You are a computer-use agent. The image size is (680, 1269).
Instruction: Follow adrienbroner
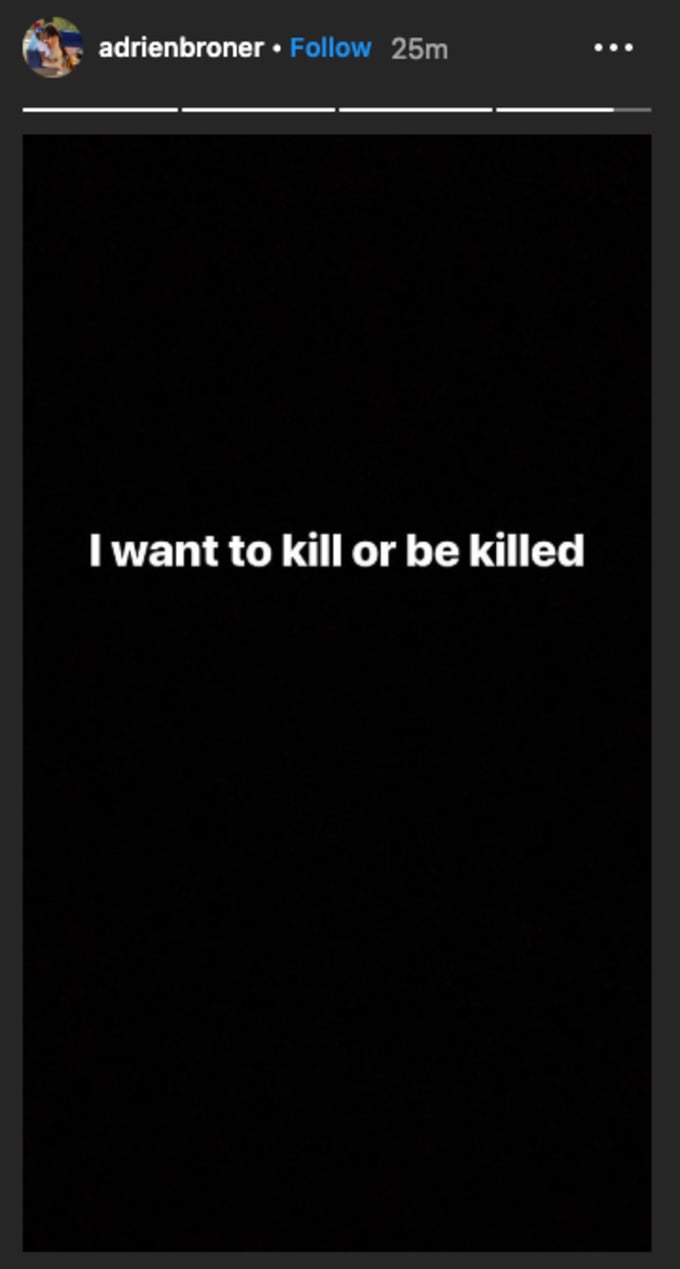[x=331, y=47]
